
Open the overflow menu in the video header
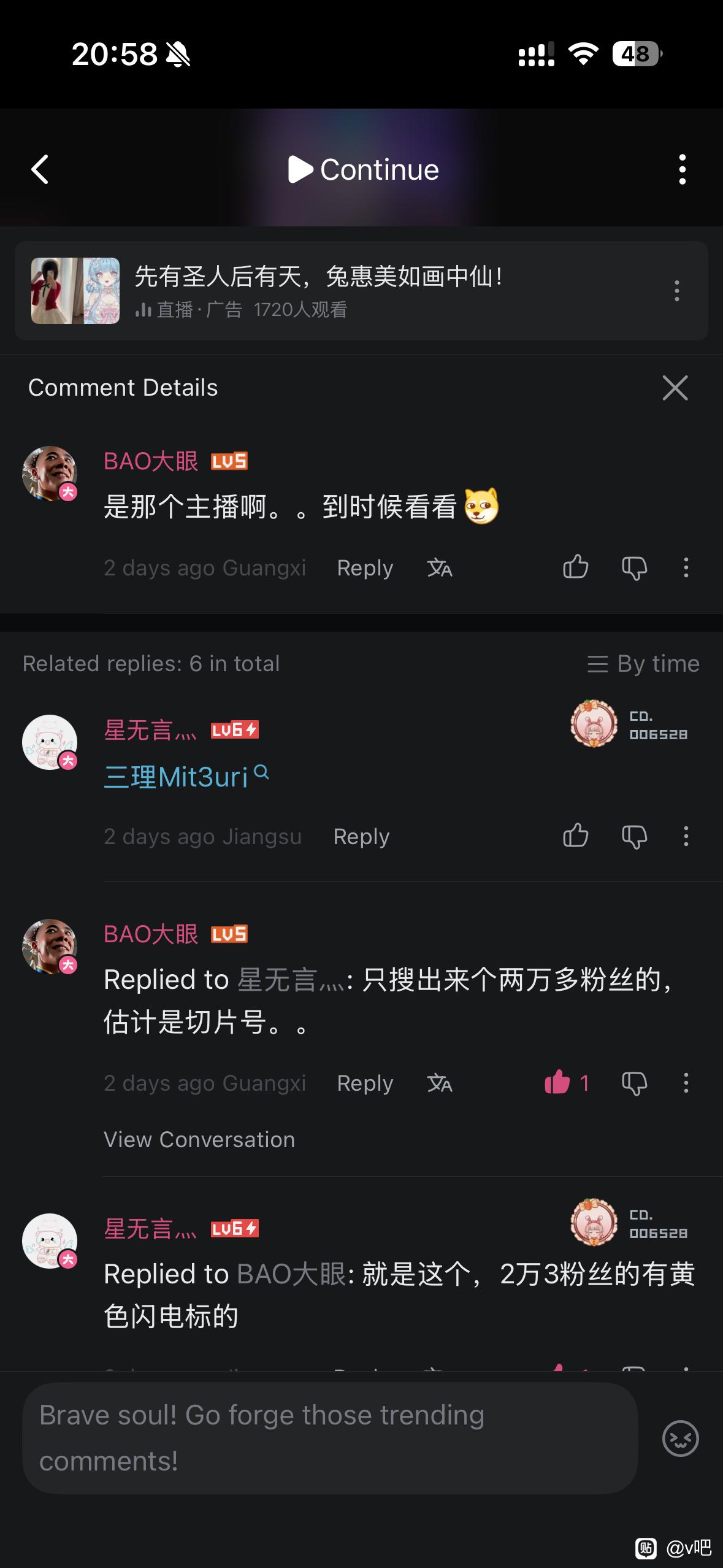[x=682, y=169]
